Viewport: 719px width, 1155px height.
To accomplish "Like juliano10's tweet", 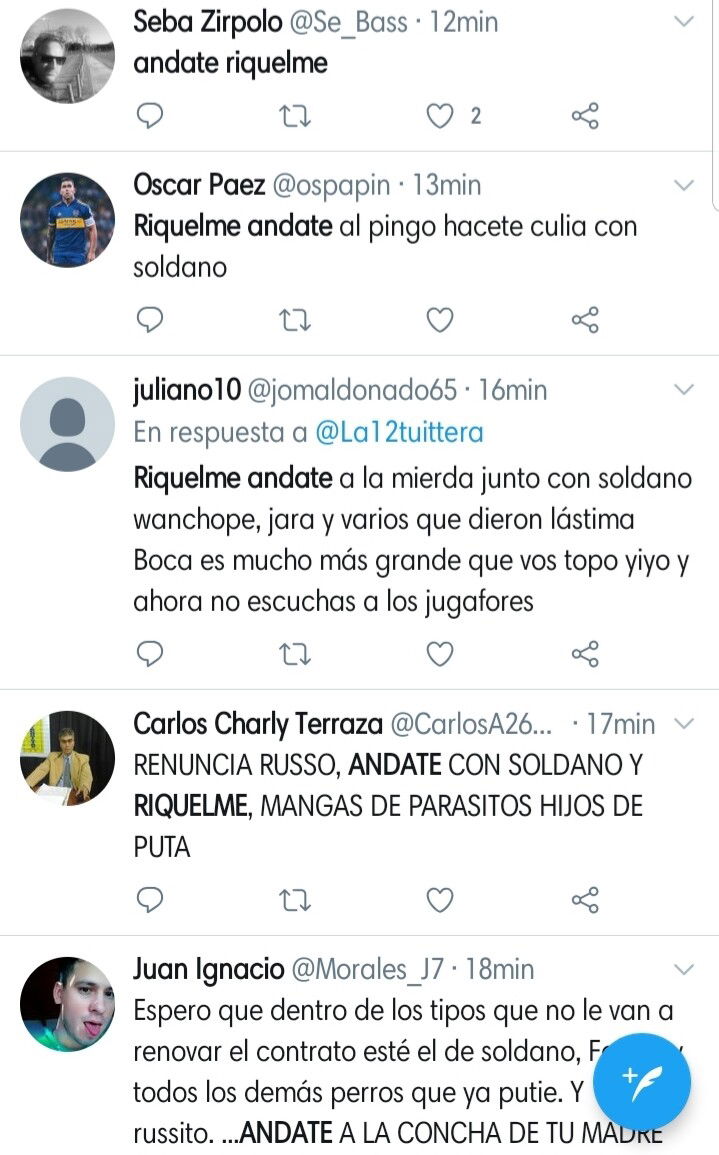I will 440,653.
